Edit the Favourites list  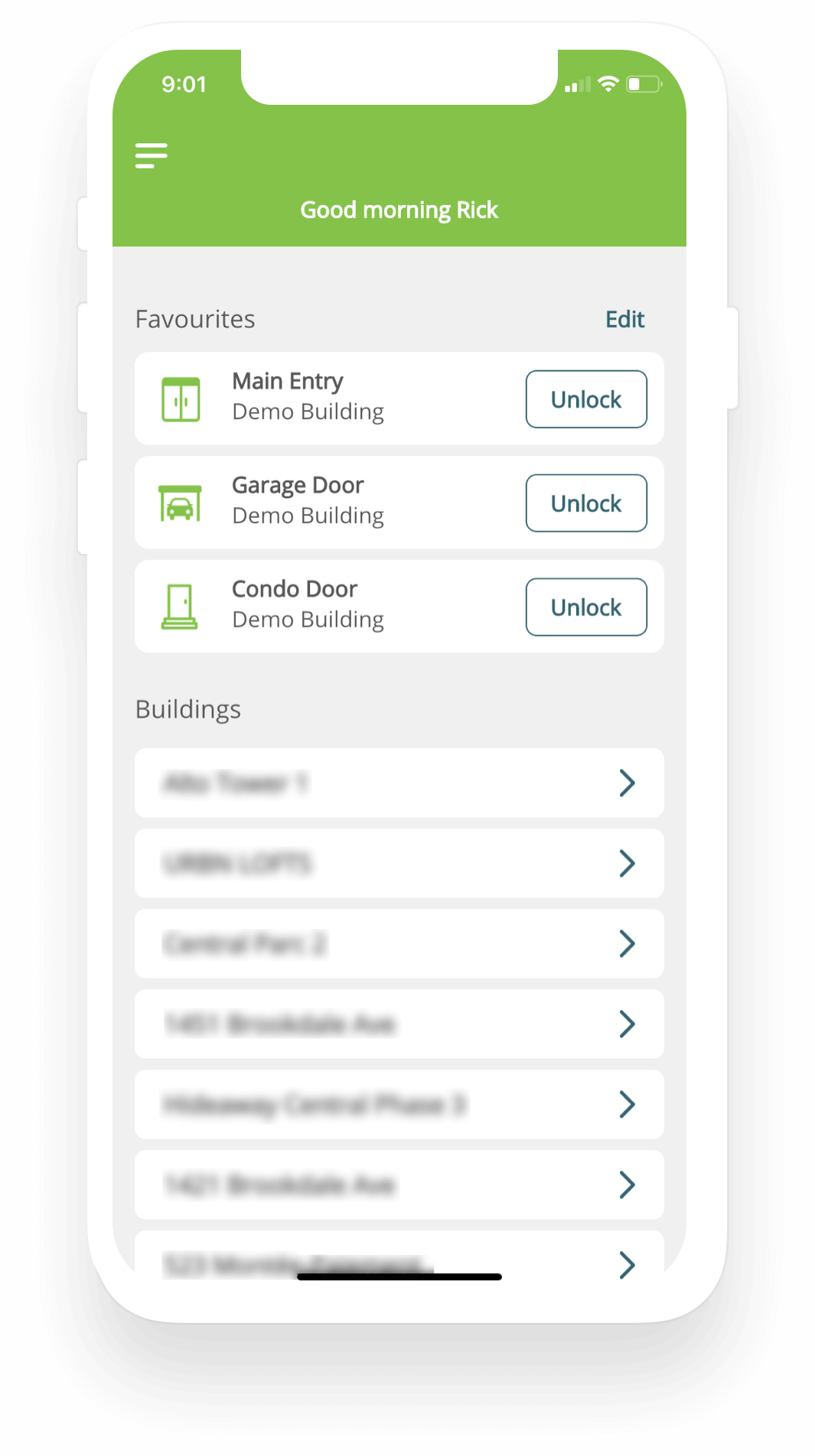point(624,319)
